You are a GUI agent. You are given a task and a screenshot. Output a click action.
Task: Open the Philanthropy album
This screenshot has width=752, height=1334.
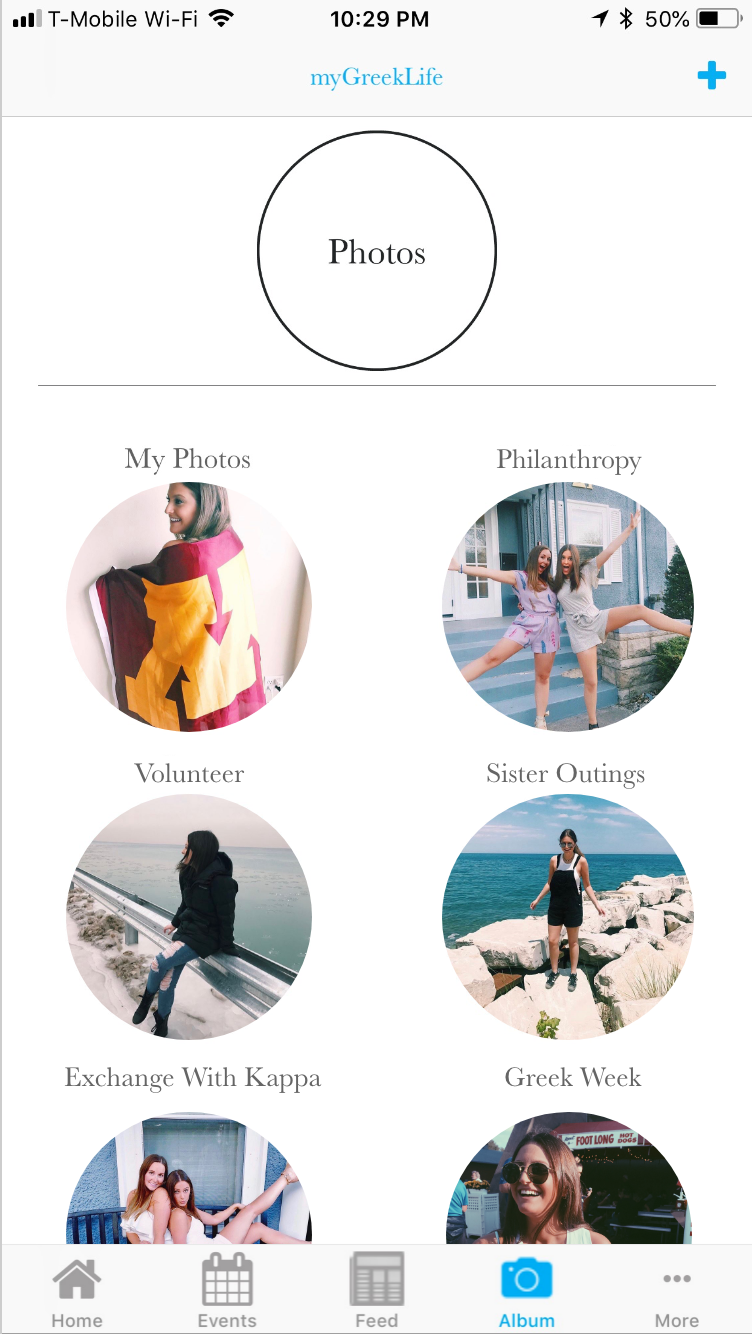pyautogui.click(x=568, y=606)
